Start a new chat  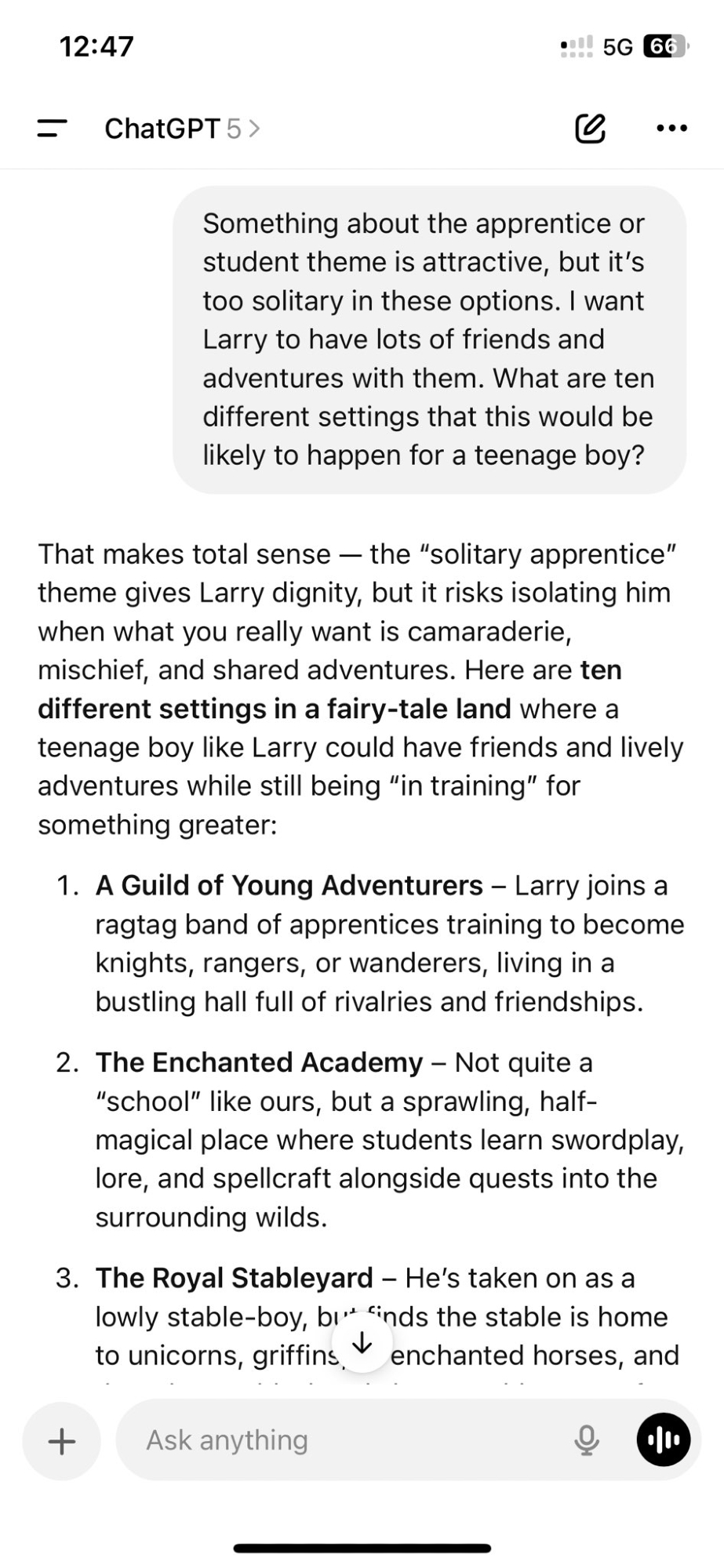590,129
